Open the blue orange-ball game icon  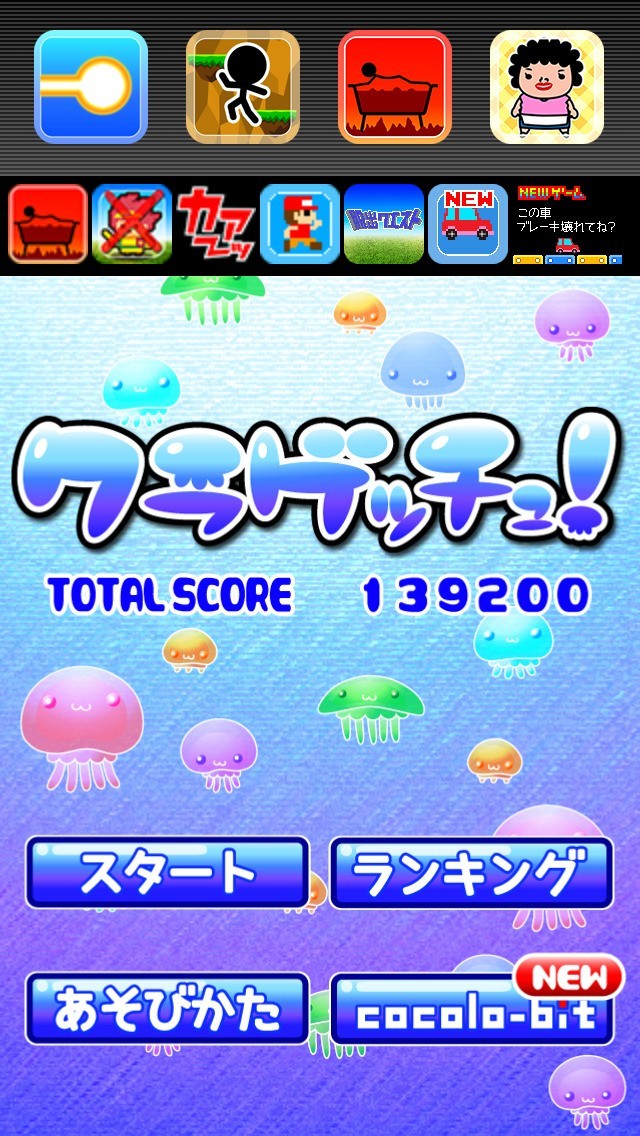(x=91, y=87)
